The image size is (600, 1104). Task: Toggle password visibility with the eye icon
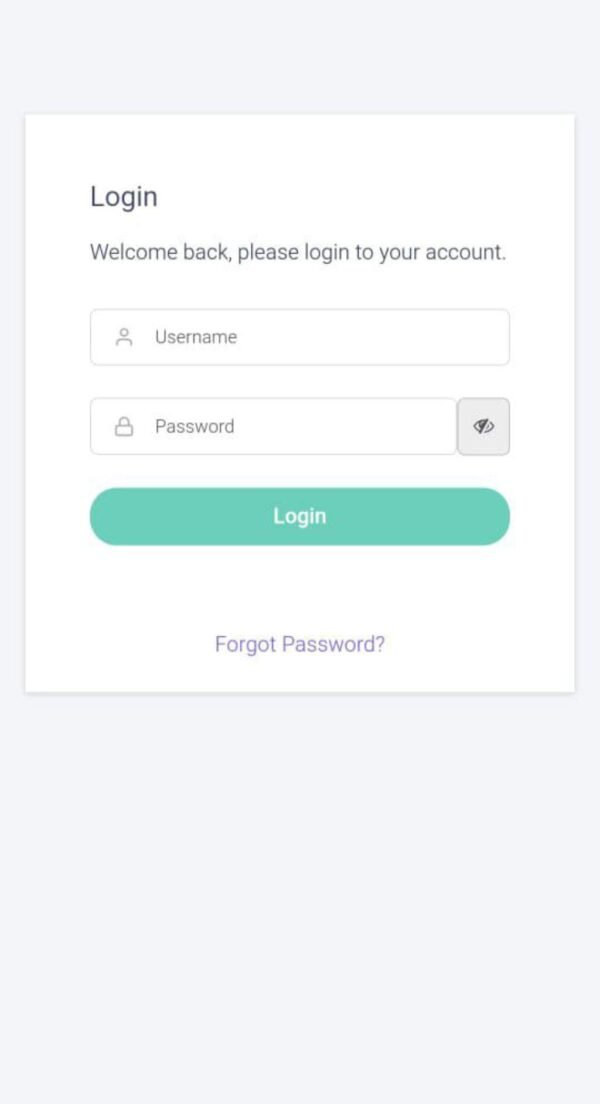(484, 426)
